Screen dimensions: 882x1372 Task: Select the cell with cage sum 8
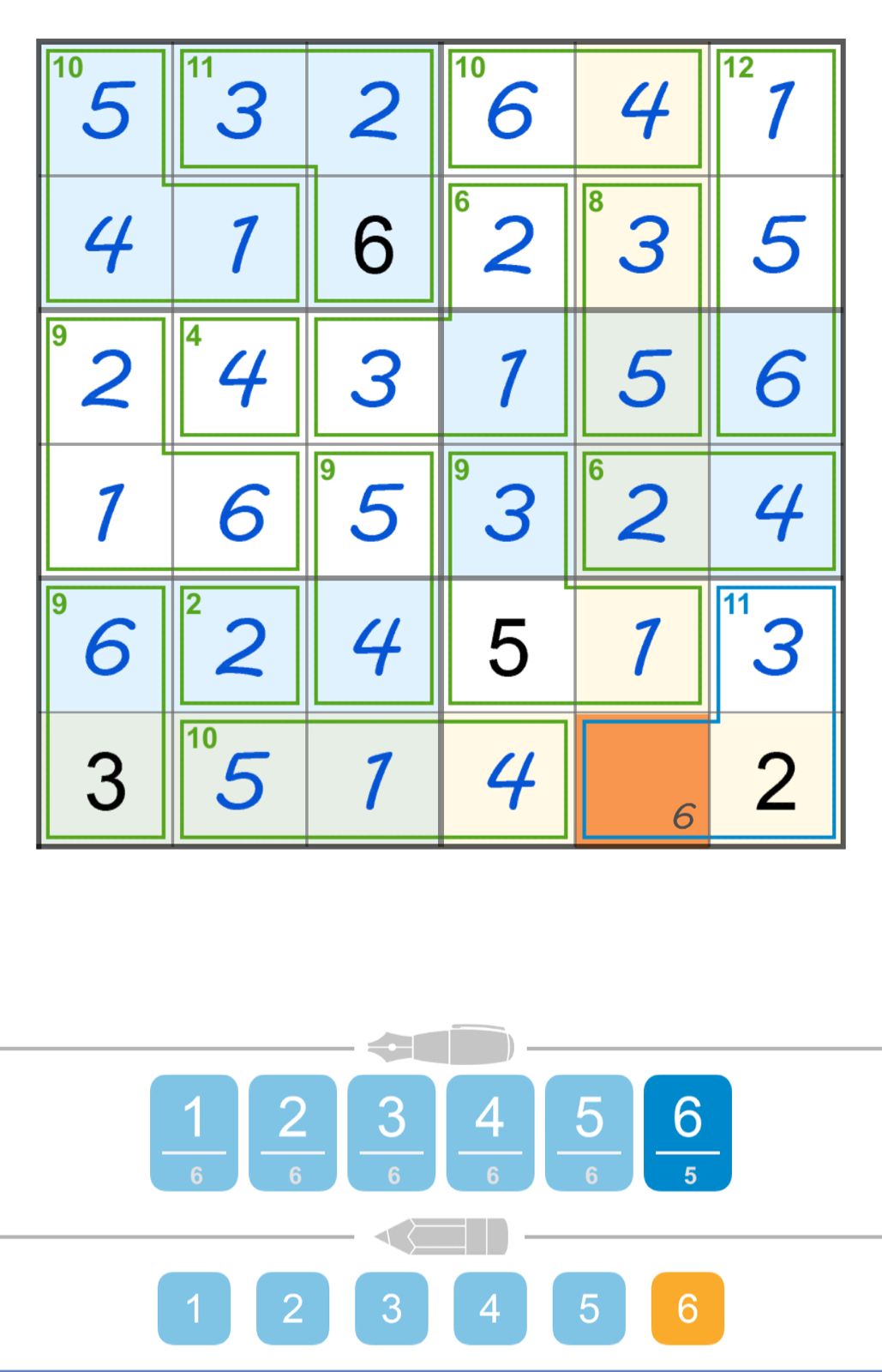click(643, 244)
